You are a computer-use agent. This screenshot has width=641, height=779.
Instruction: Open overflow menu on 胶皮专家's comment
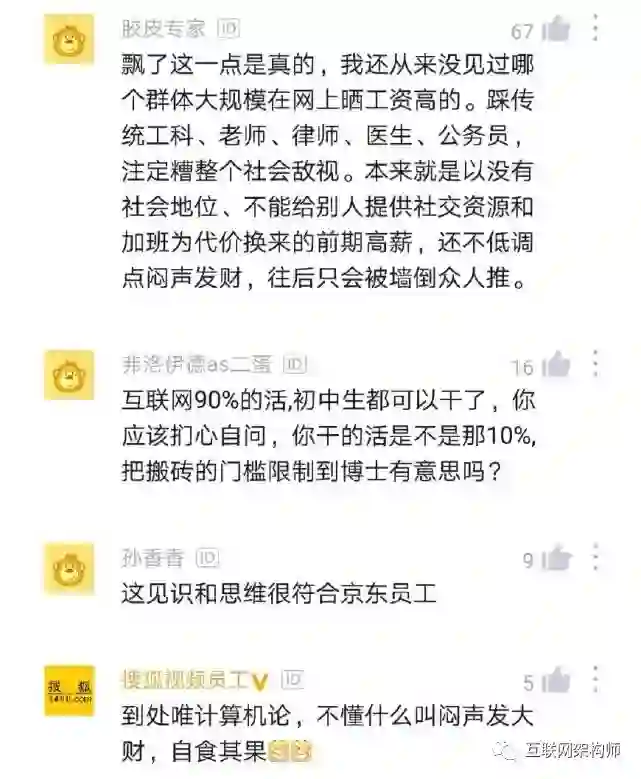[597, 28]
